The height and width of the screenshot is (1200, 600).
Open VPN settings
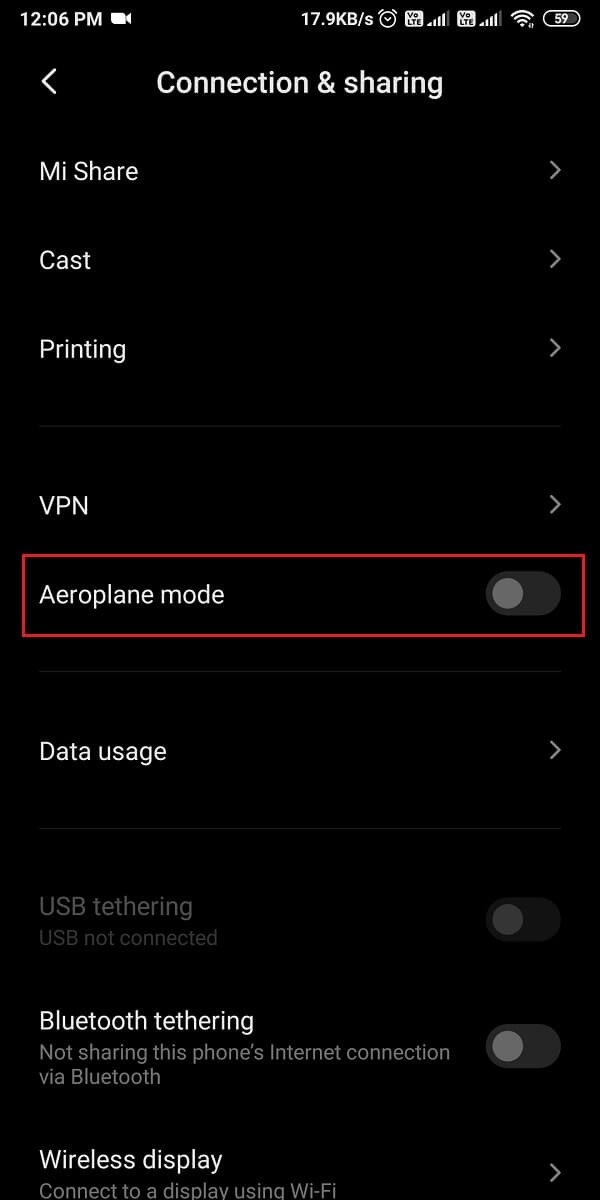point(300,505)
